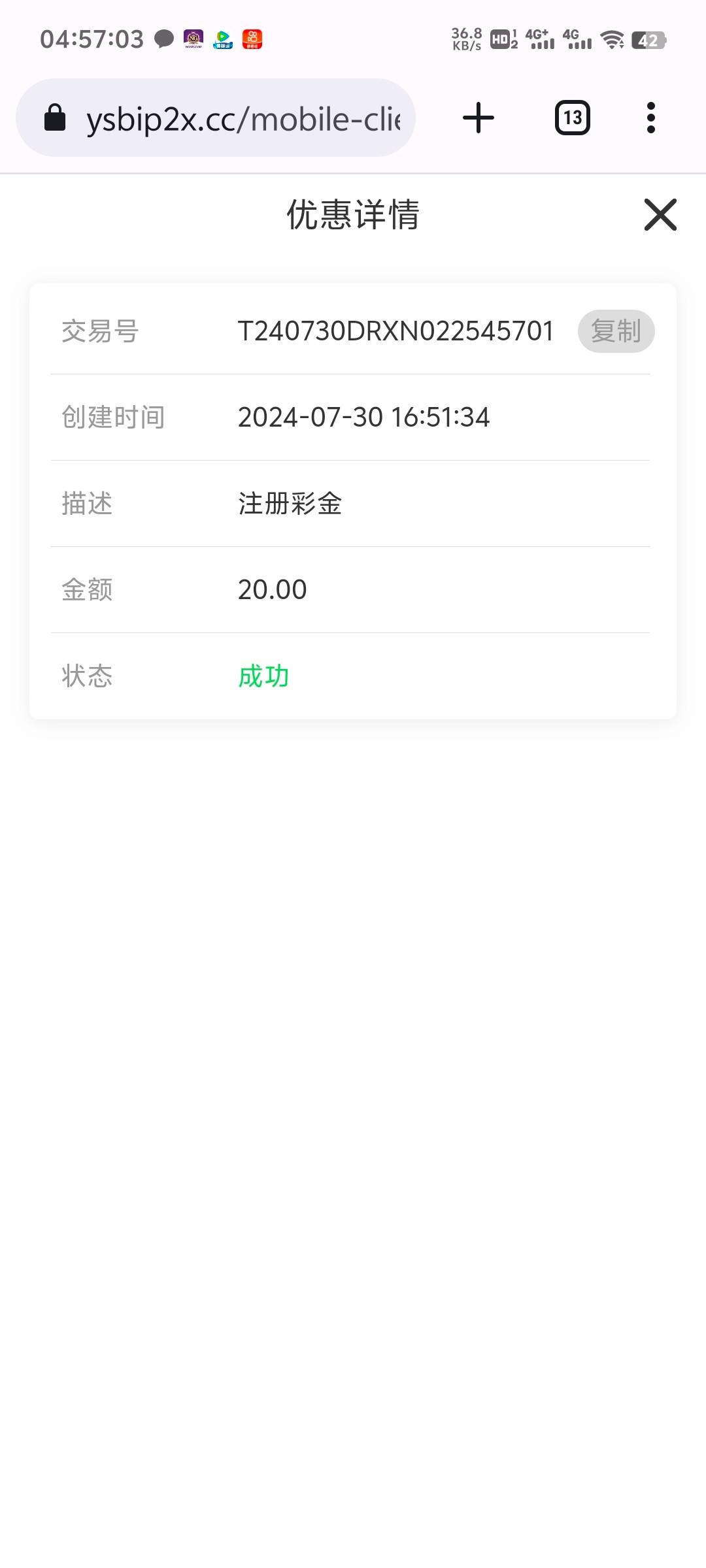This screenshot has width=706, height=1568.
Task: Copy the transaction number with 复制
Action: tap(616, 331)
